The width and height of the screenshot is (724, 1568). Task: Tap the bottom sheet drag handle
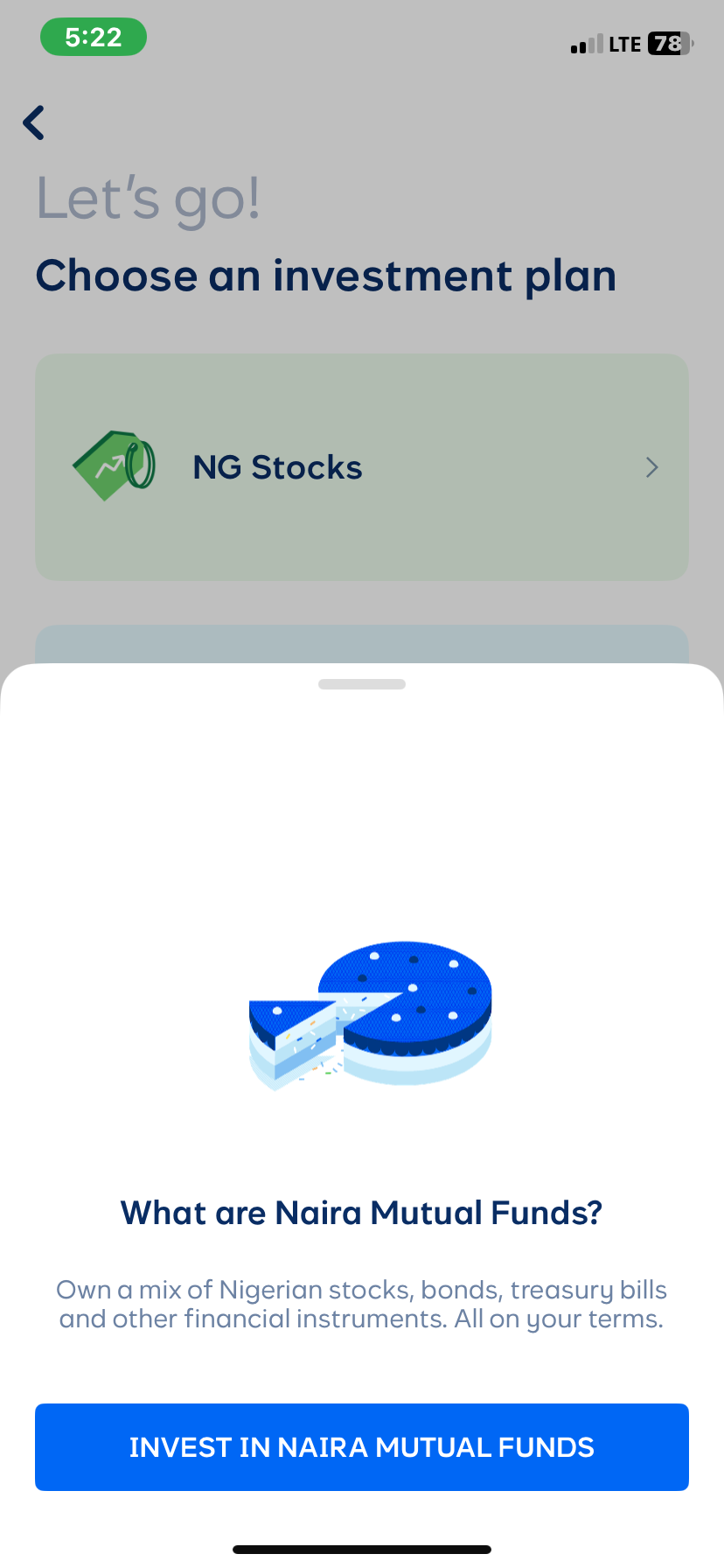tap(362, 684)
